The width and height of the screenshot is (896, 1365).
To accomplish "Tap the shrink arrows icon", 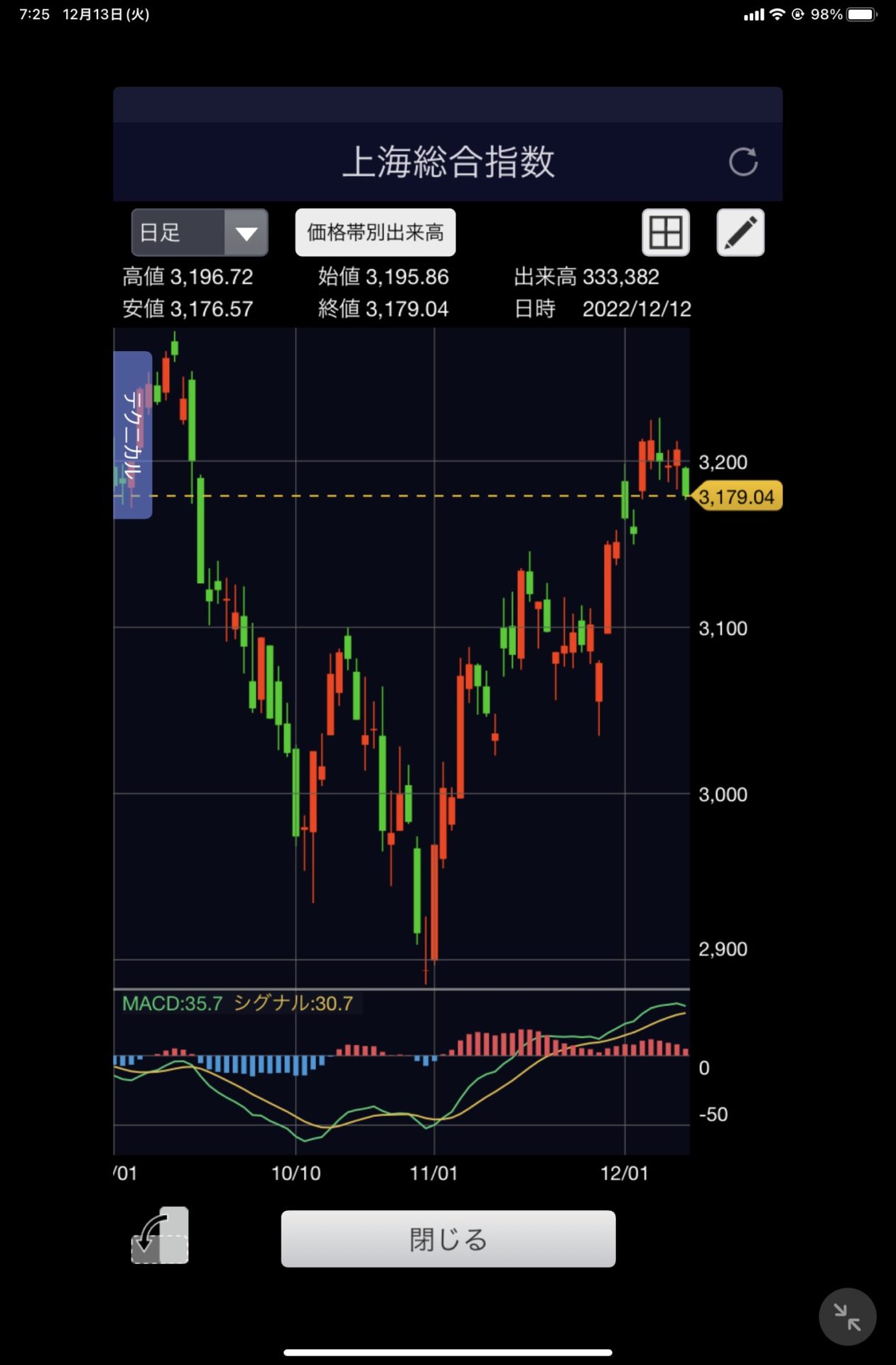I will point(847,1317).
